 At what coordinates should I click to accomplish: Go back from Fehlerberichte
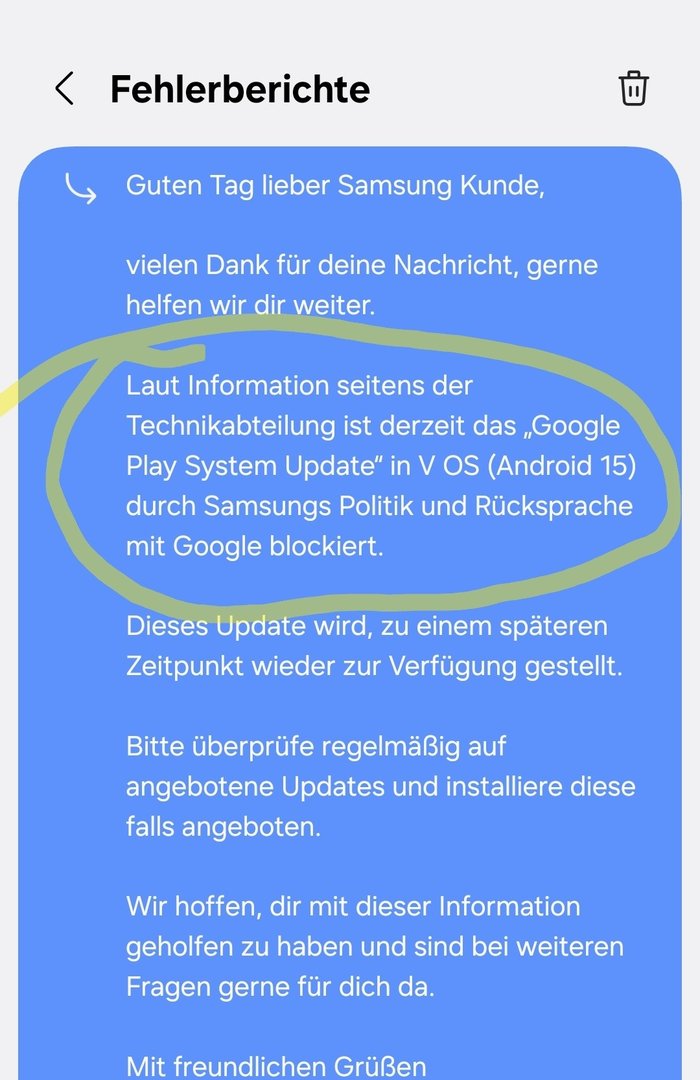pyautogui.click(x=64, y=89)
